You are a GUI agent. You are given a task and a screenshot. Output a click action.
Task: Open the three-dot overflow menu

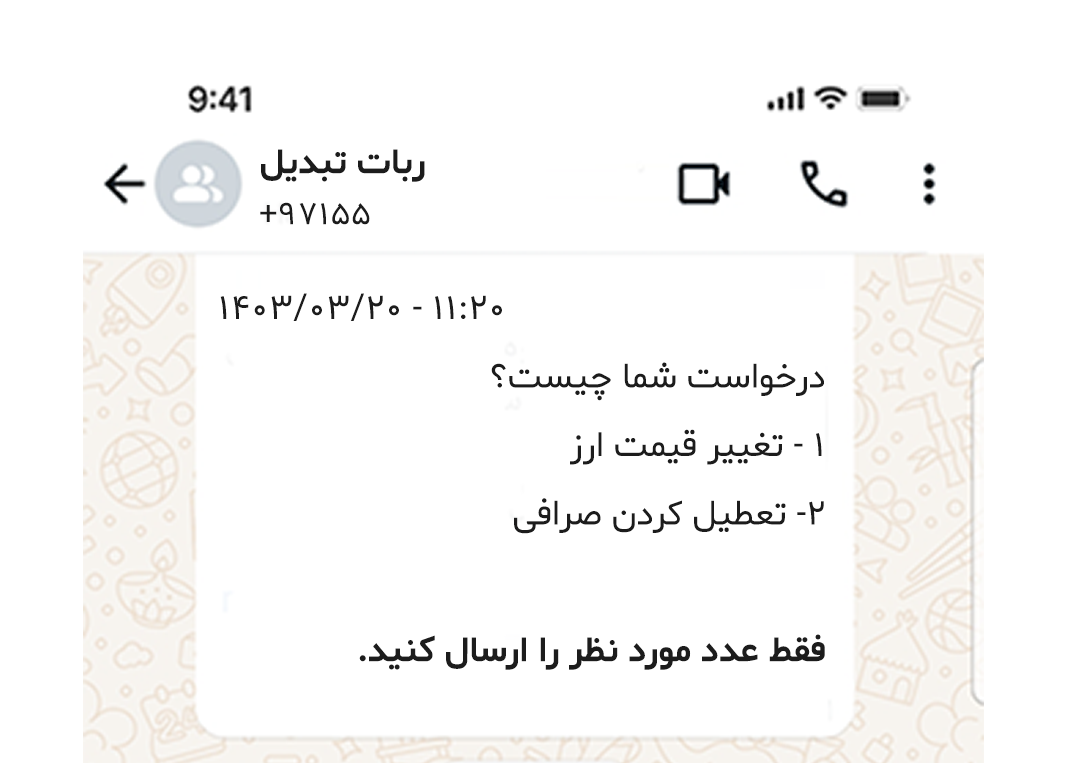coord(929,185)
